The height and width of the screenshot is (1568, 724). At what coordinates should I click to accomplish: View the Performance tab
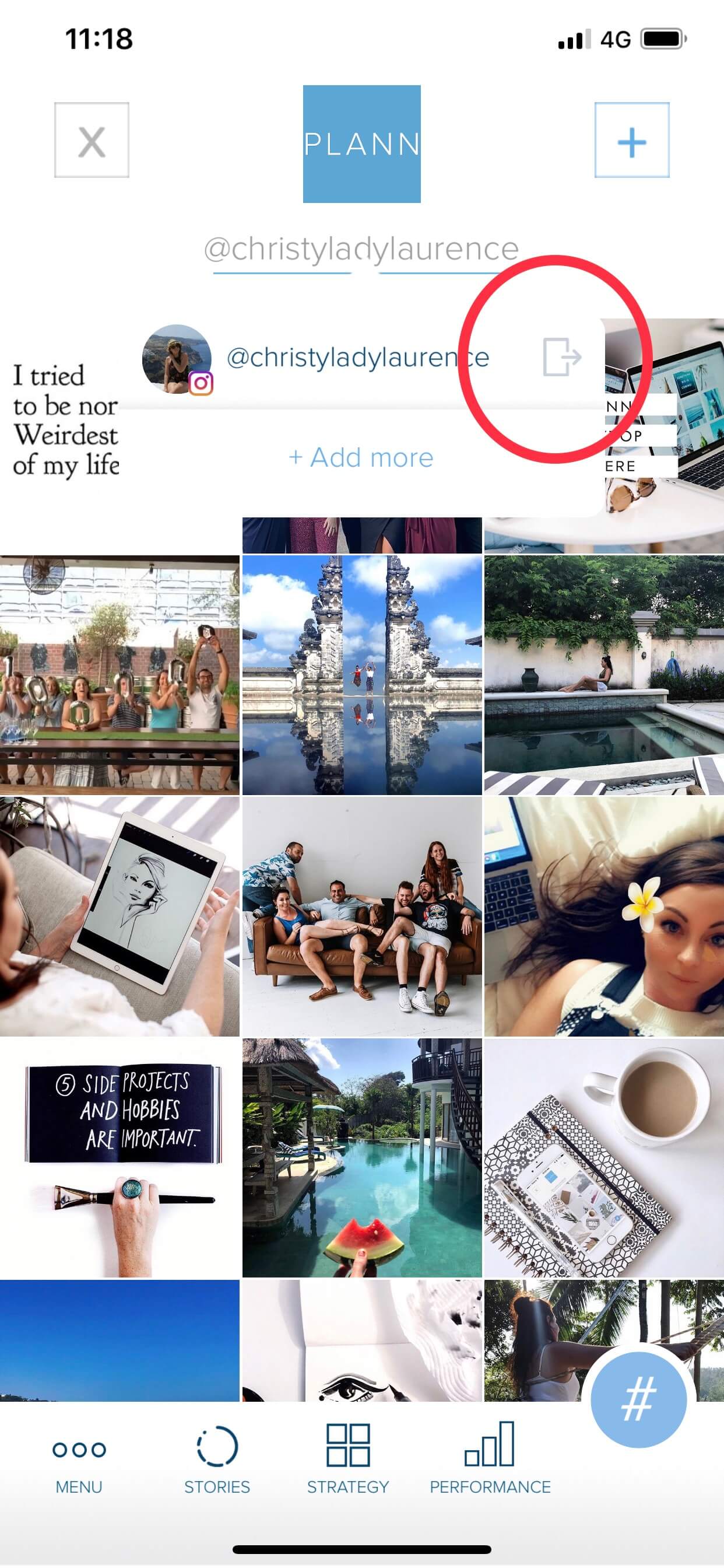point(490,1461)
